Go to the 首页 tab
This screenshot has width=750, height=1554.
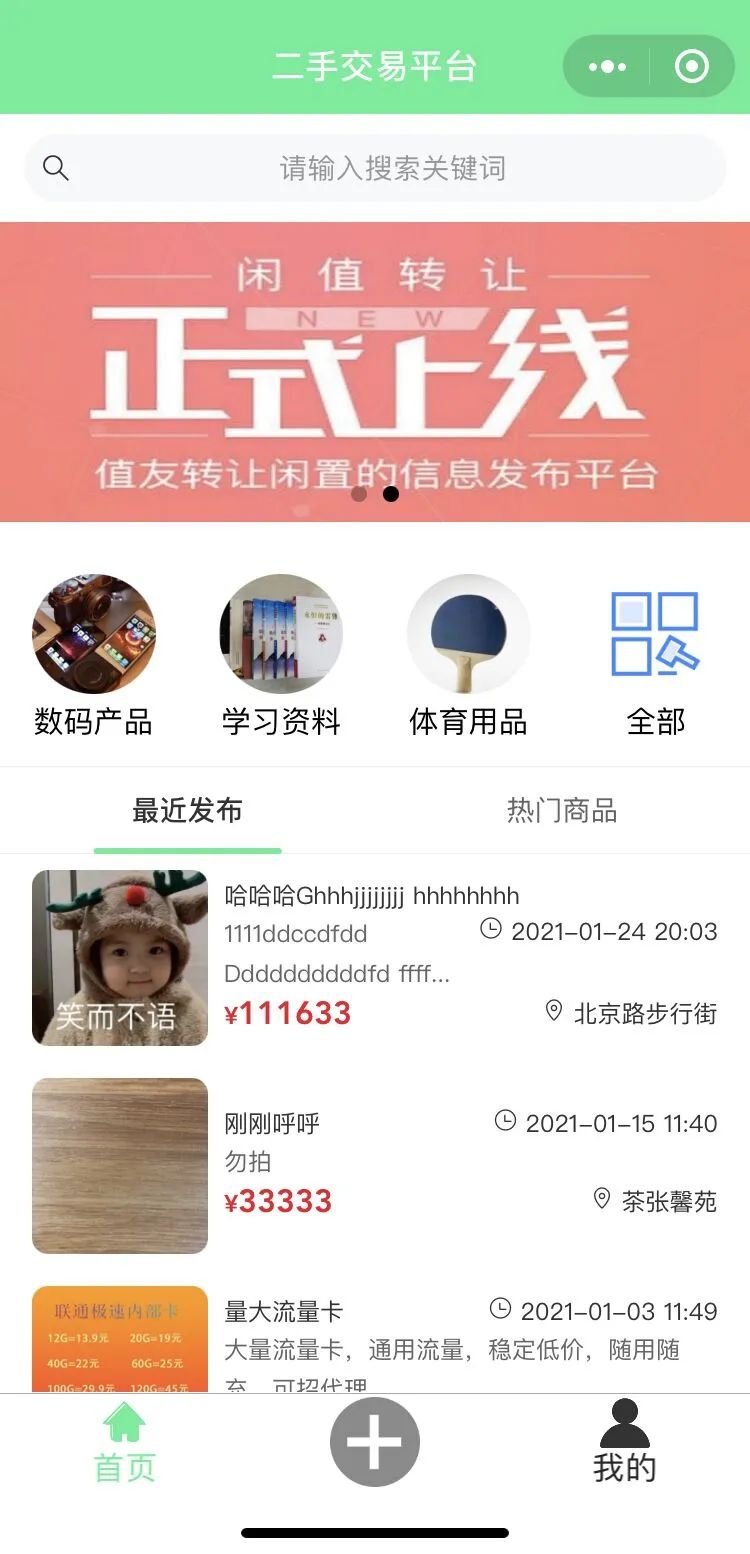point(125,1443)
